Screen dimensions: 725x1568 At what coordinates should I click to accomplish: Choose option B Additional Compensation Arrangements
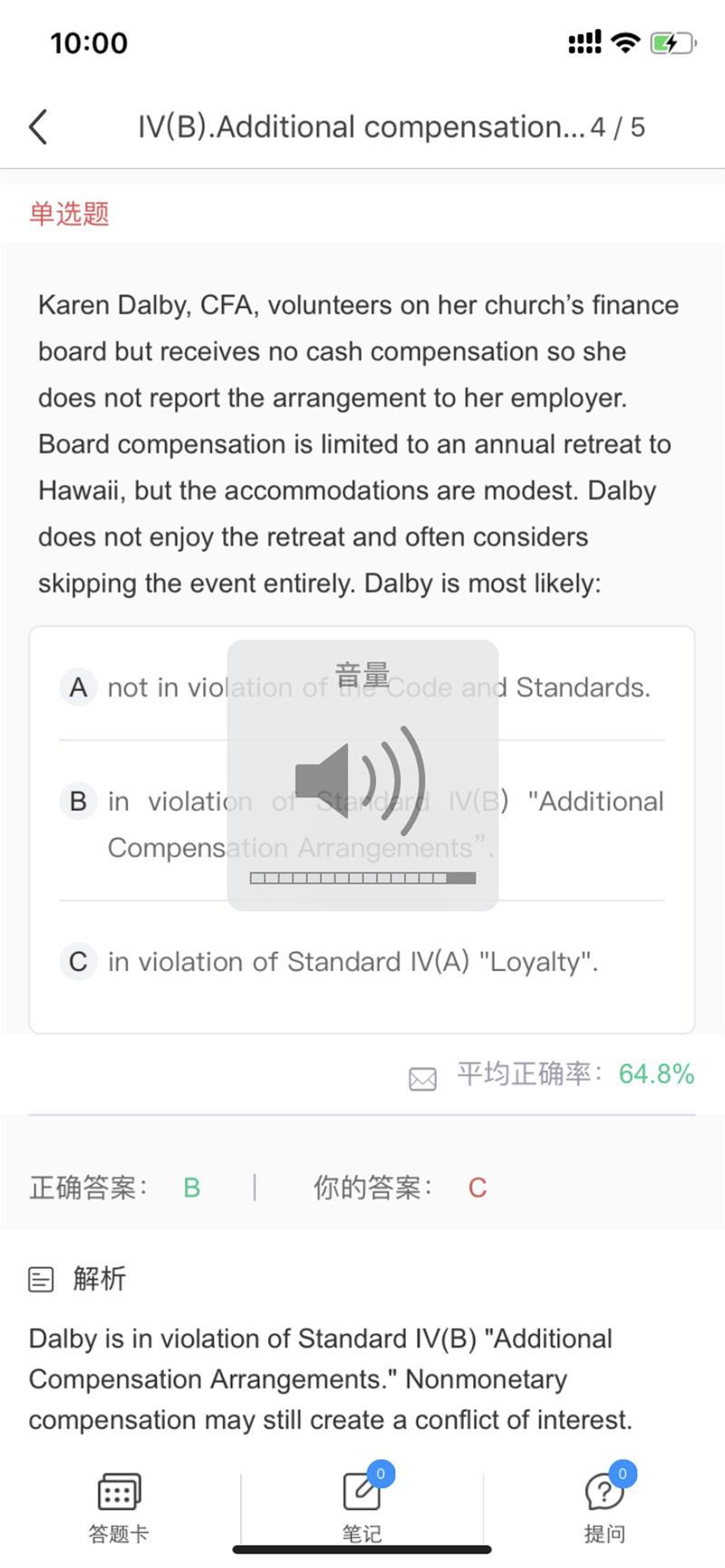pos(362,824)
